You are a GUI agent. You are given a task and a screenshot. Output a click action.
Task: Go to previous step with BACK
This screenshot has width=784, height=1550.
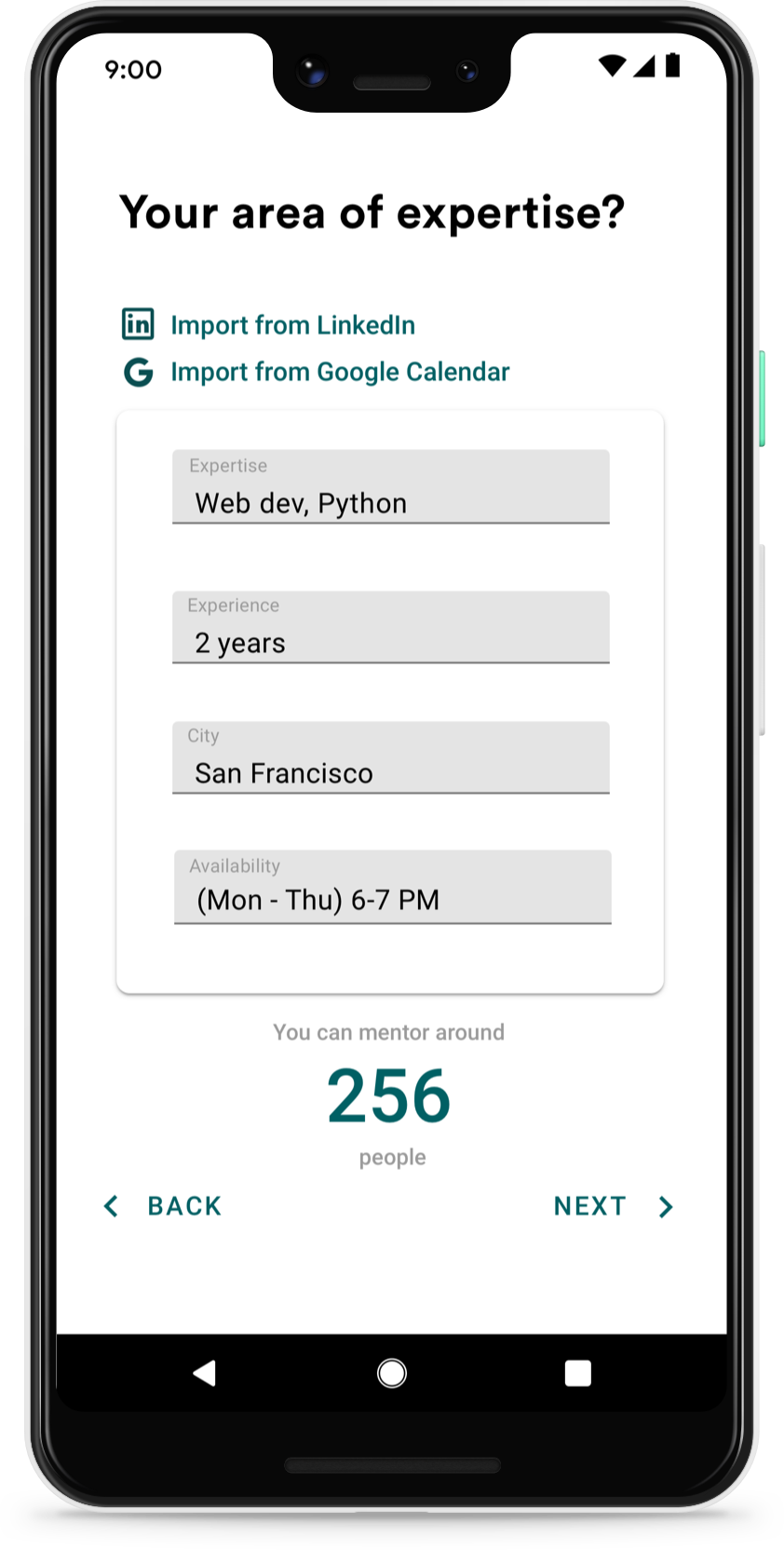click(x=164, y=1206)
